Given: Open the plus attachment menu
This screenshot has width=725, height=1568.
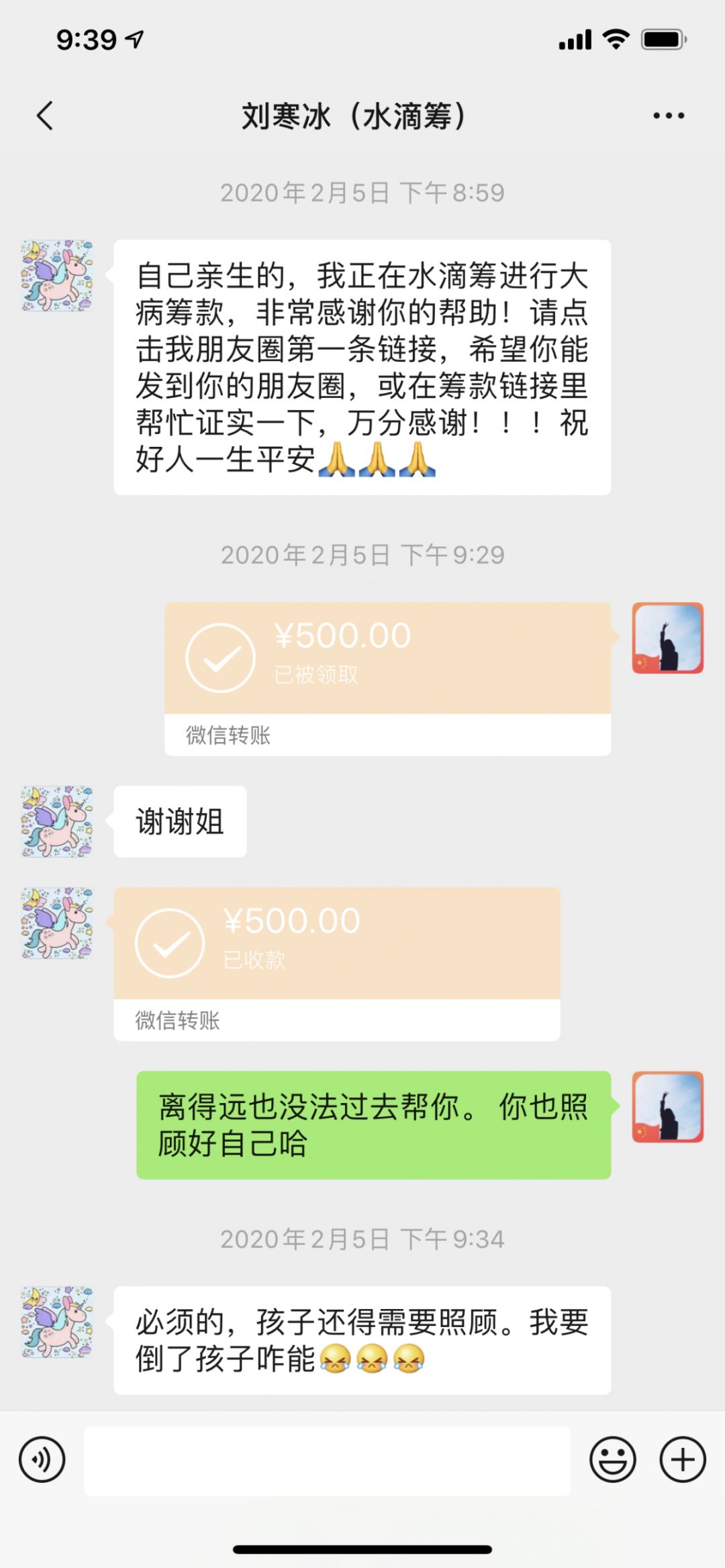Looking at the screenshot, I should (682, 1459).
